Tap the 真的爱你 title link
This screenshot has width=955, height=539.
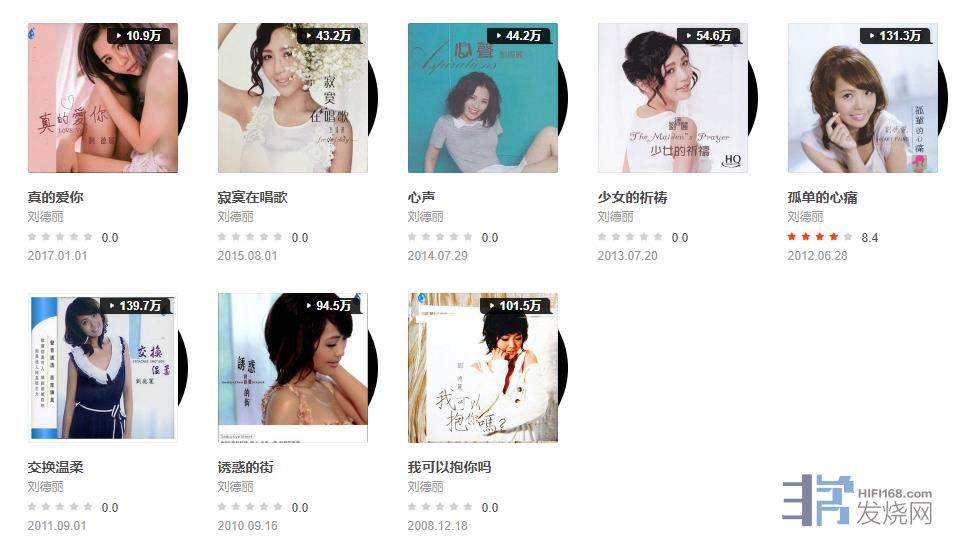pyautogui.click(x=57, y=197)
